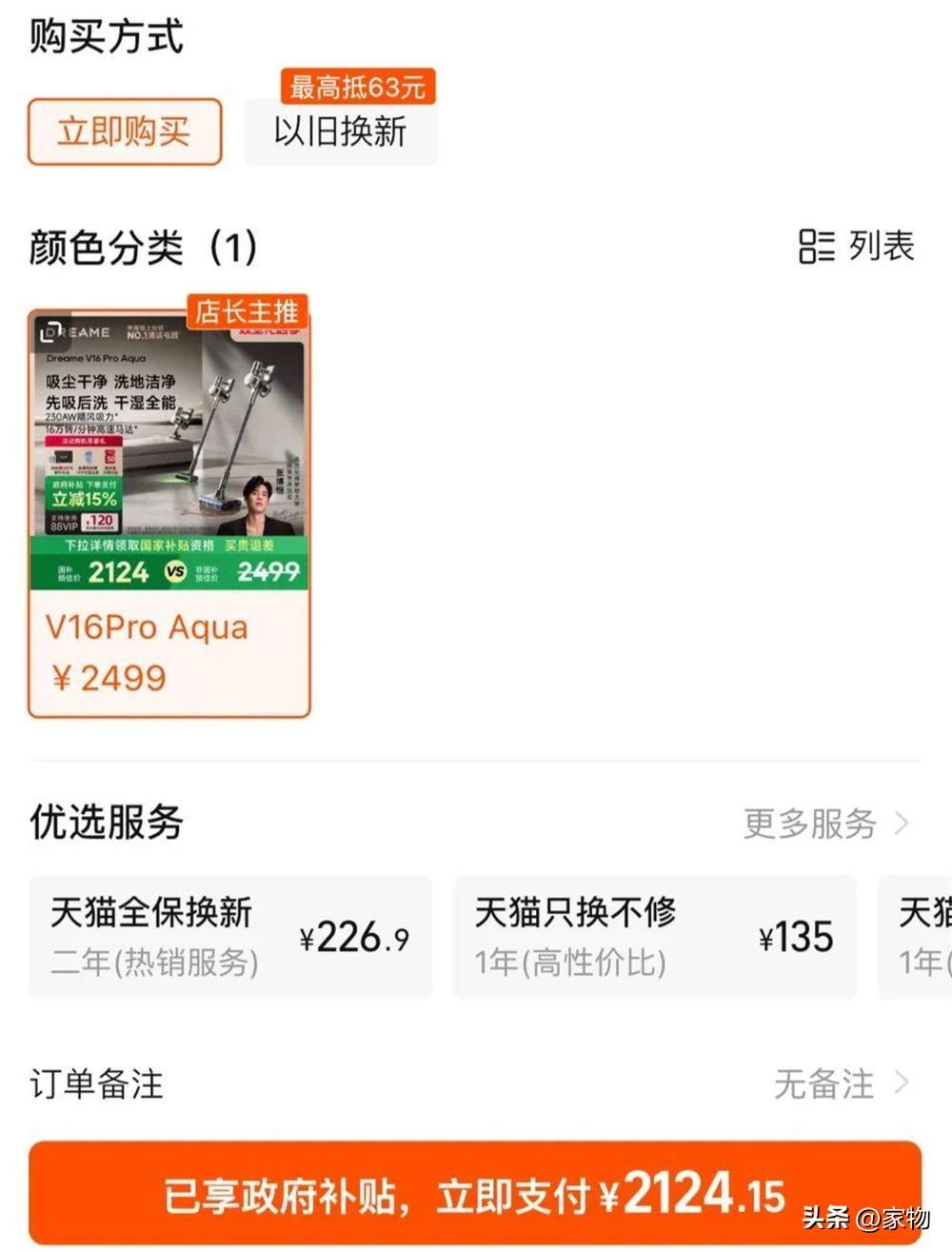The height and width of the screenshot is (1252, 952).
Task: Add 天猫只换不修 one-year service
Action: coord(654,938)
